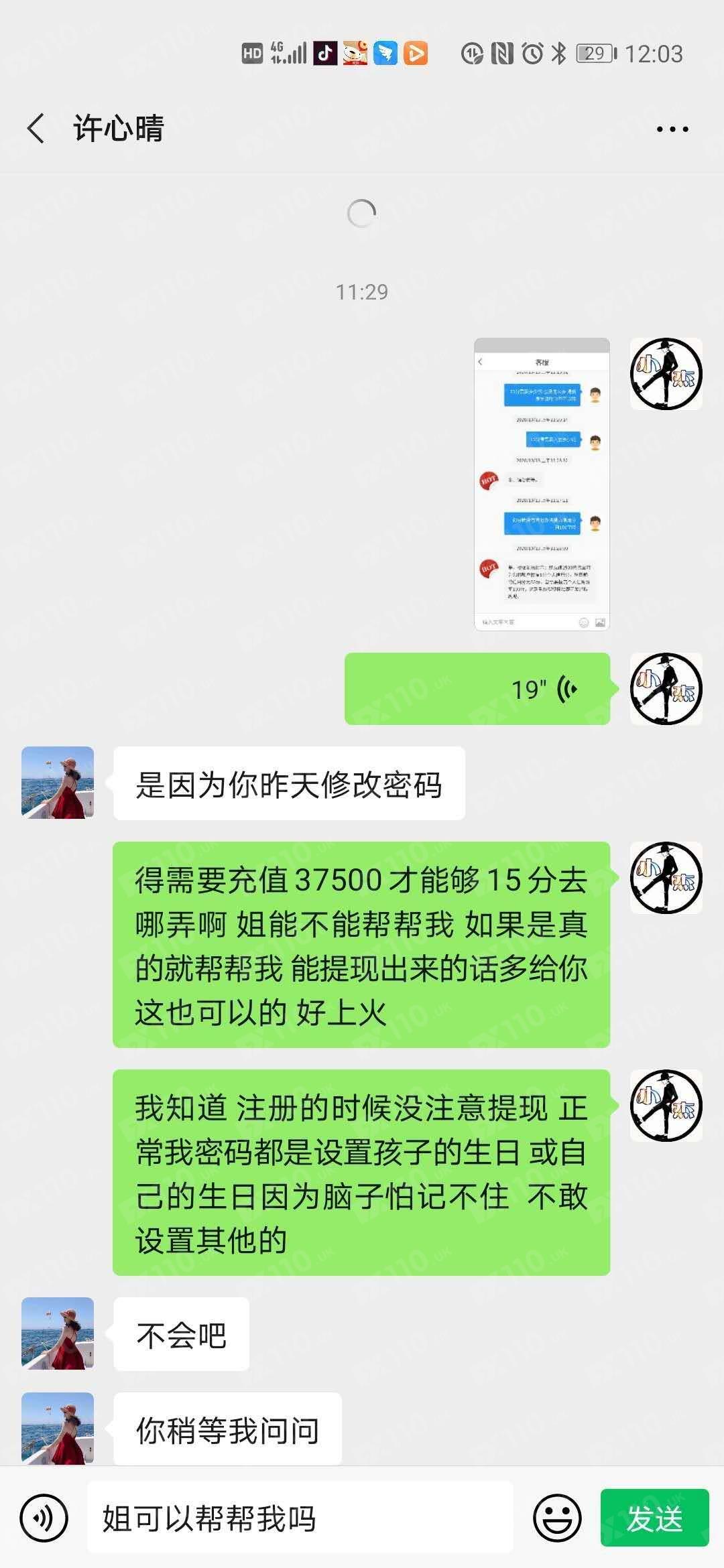
Task: Open the emoji picker
Action: [x=556, y=1518]
